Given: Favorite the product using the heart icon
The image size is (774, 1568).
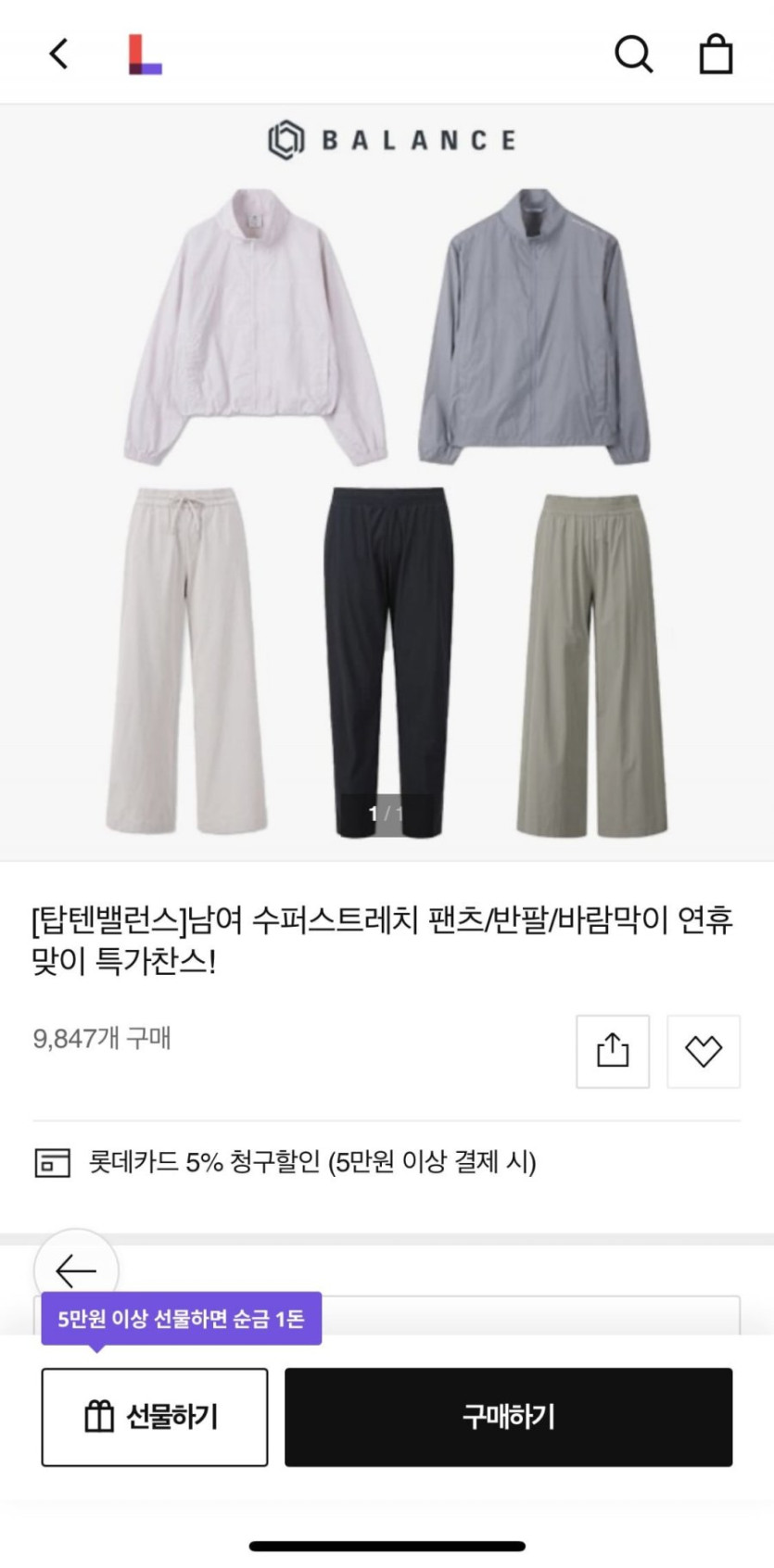Looking at the screenshot, I should 704,1050.
